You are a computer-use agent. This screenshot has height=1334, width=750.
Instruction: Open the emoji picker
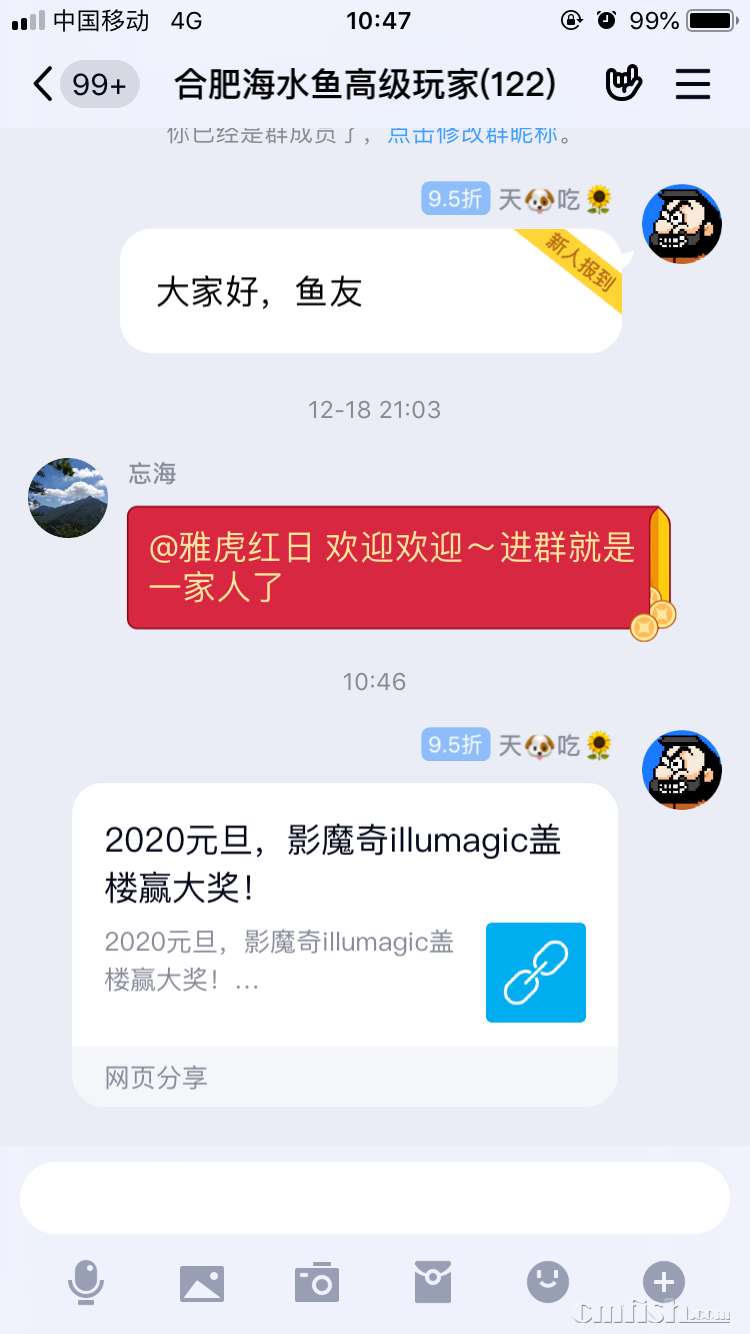(x=548, y=1281)
